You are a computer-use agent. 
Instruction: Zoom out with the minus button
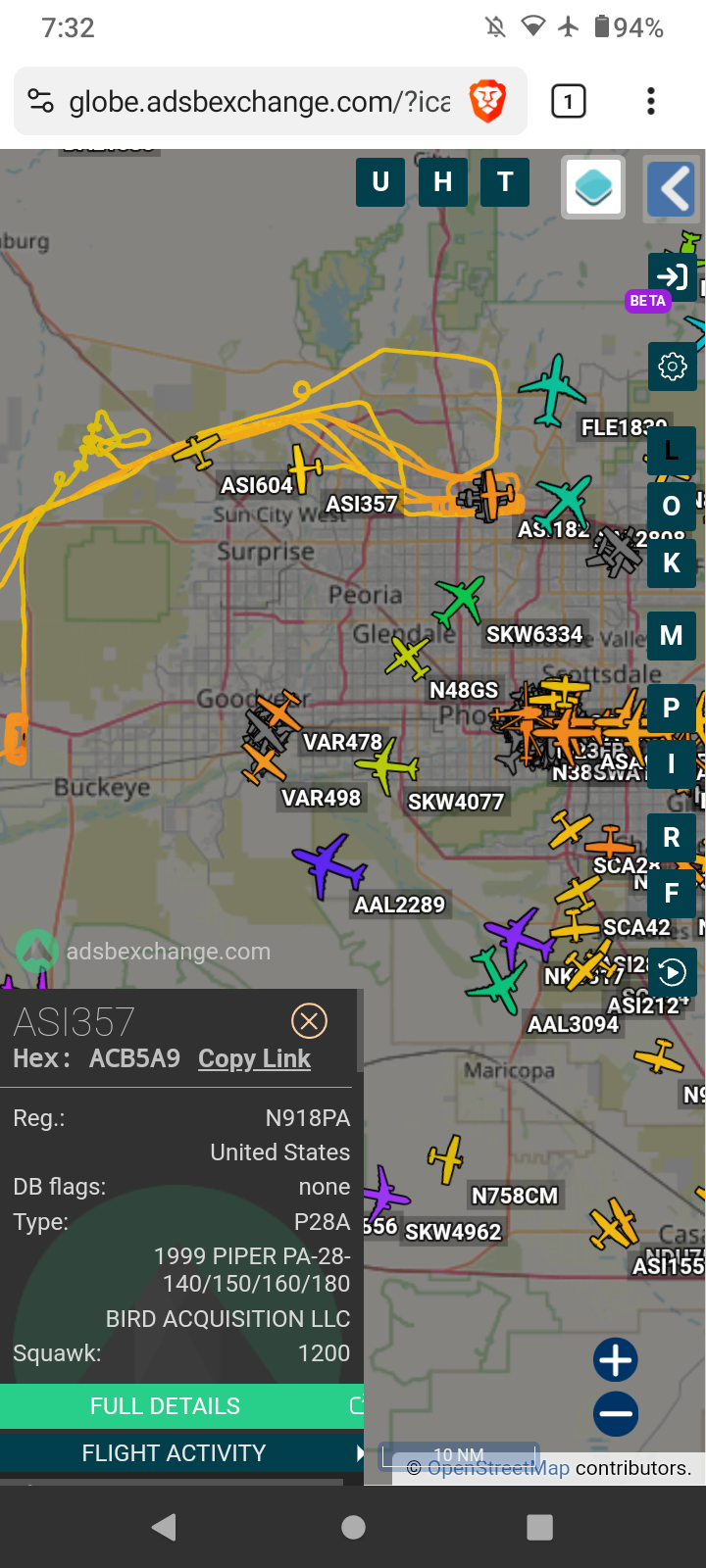[x=616, y=1414]
